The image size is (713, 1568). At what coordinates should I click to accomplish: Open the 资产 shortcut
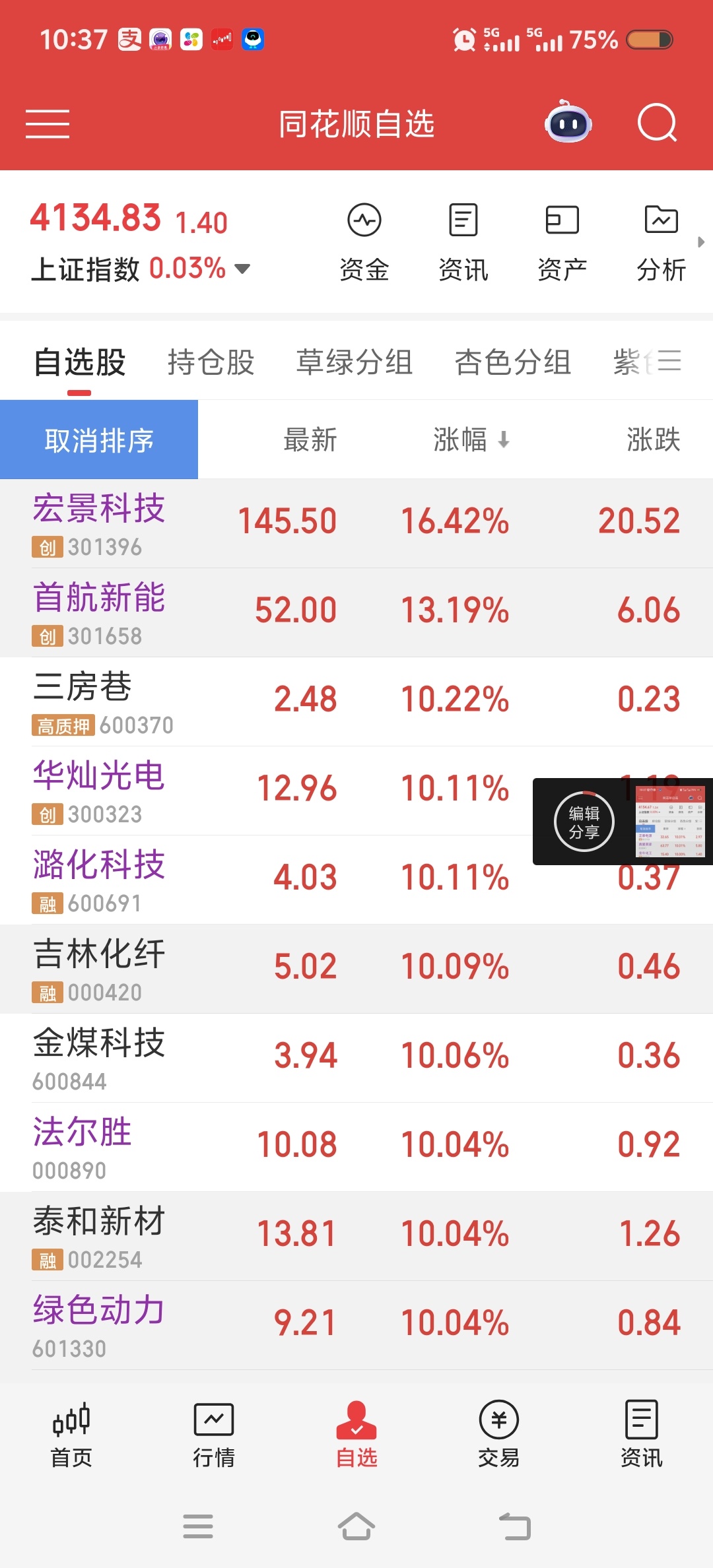pyautogui.click(x=562, y=242)
